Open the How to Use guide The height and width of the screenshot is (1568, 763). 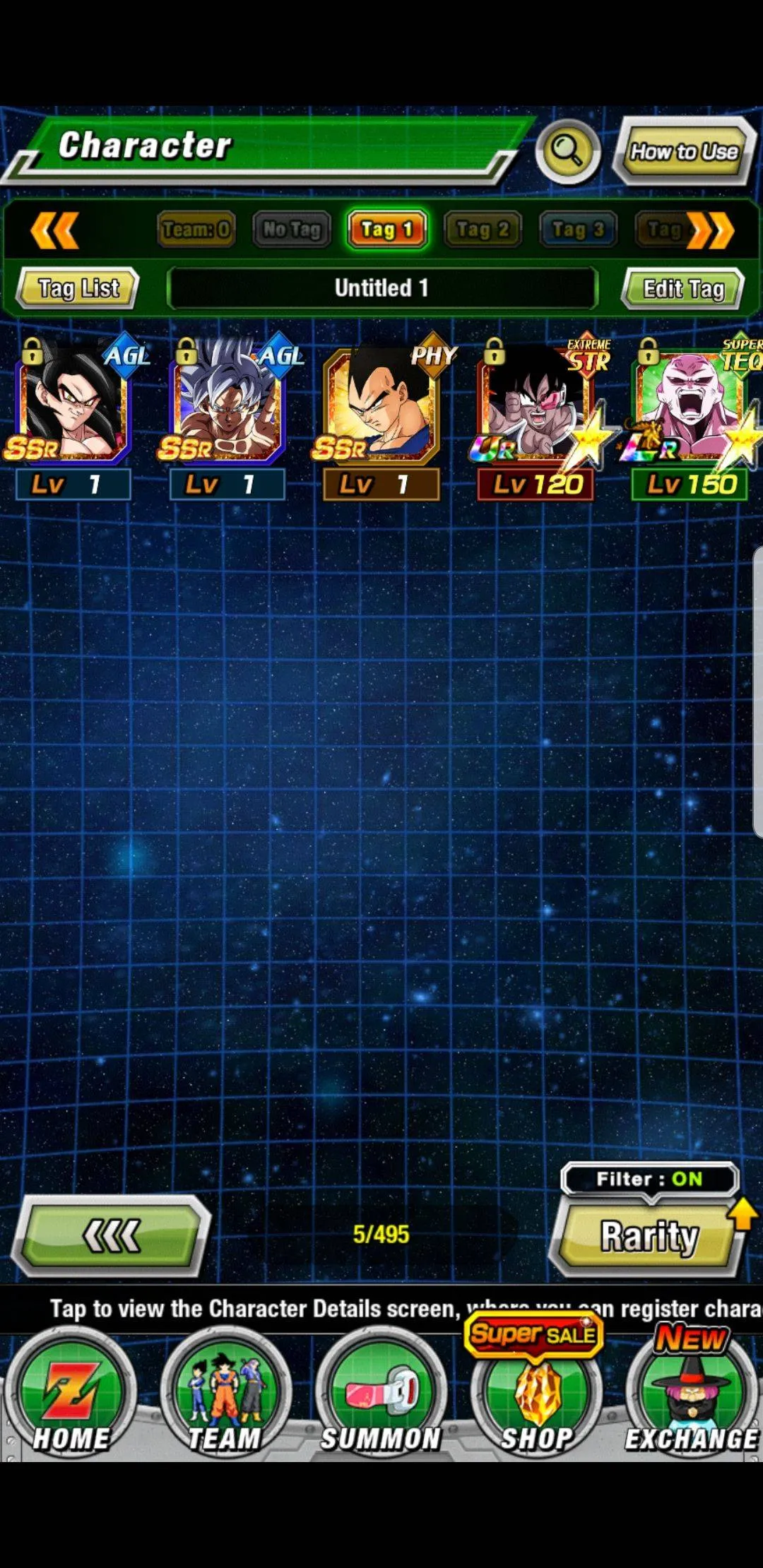point(683,151)
